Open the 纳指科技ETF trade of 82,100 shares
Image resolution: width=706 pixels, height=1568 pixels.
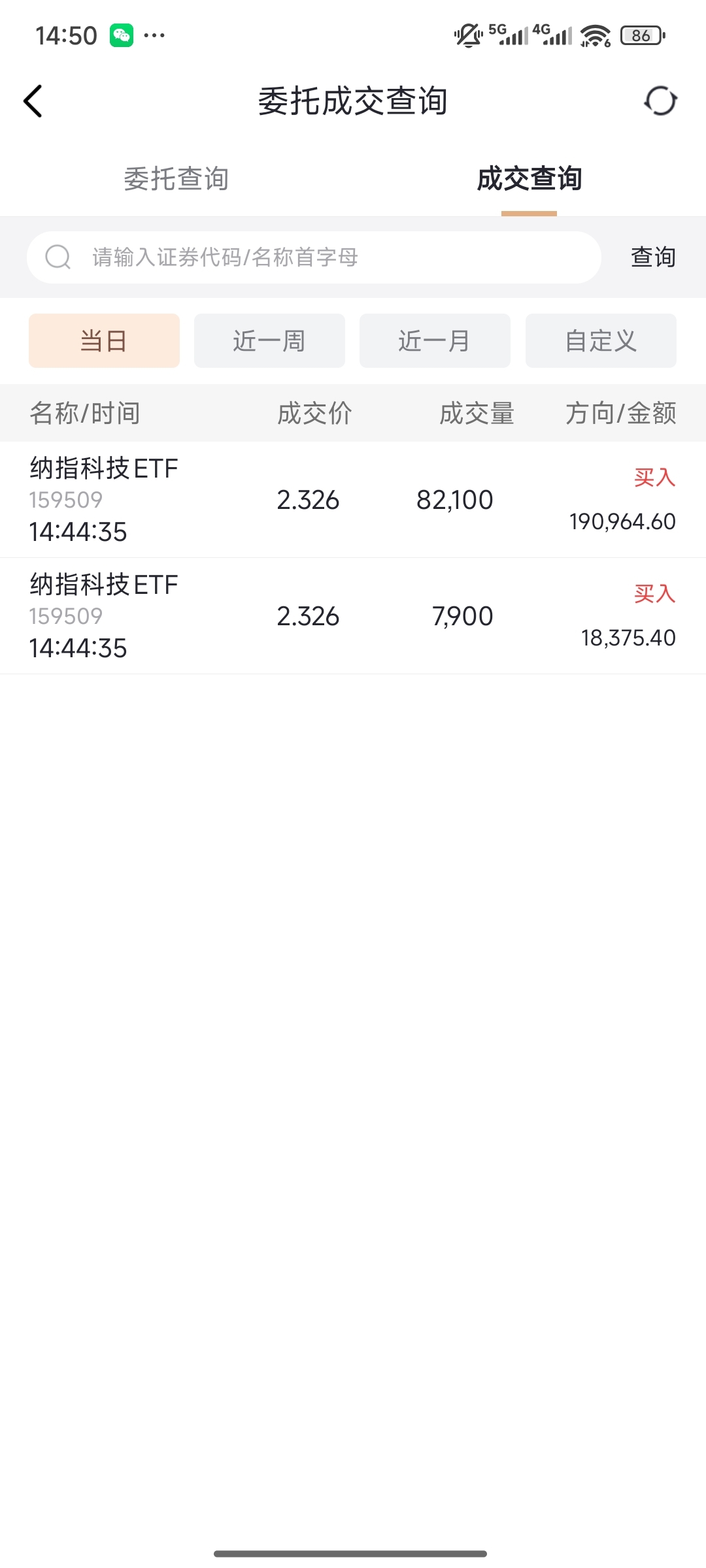click(x=353, y=500)
